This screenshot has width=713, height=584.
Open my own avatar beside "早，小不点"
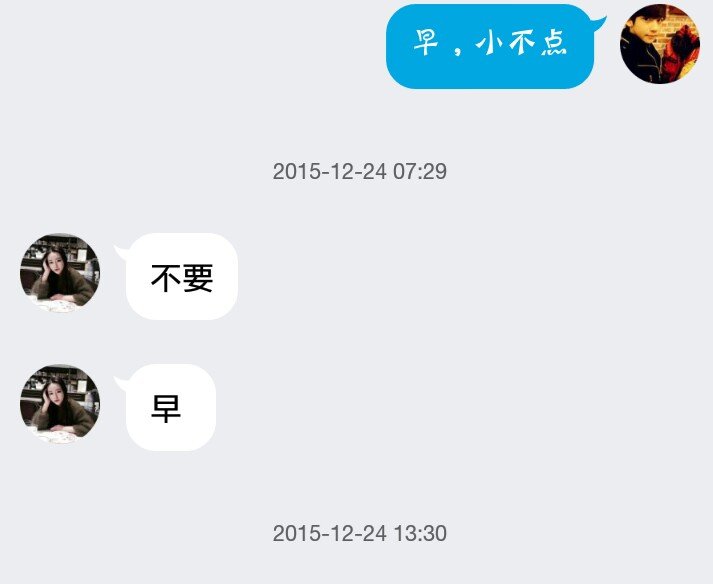point(659,44)
